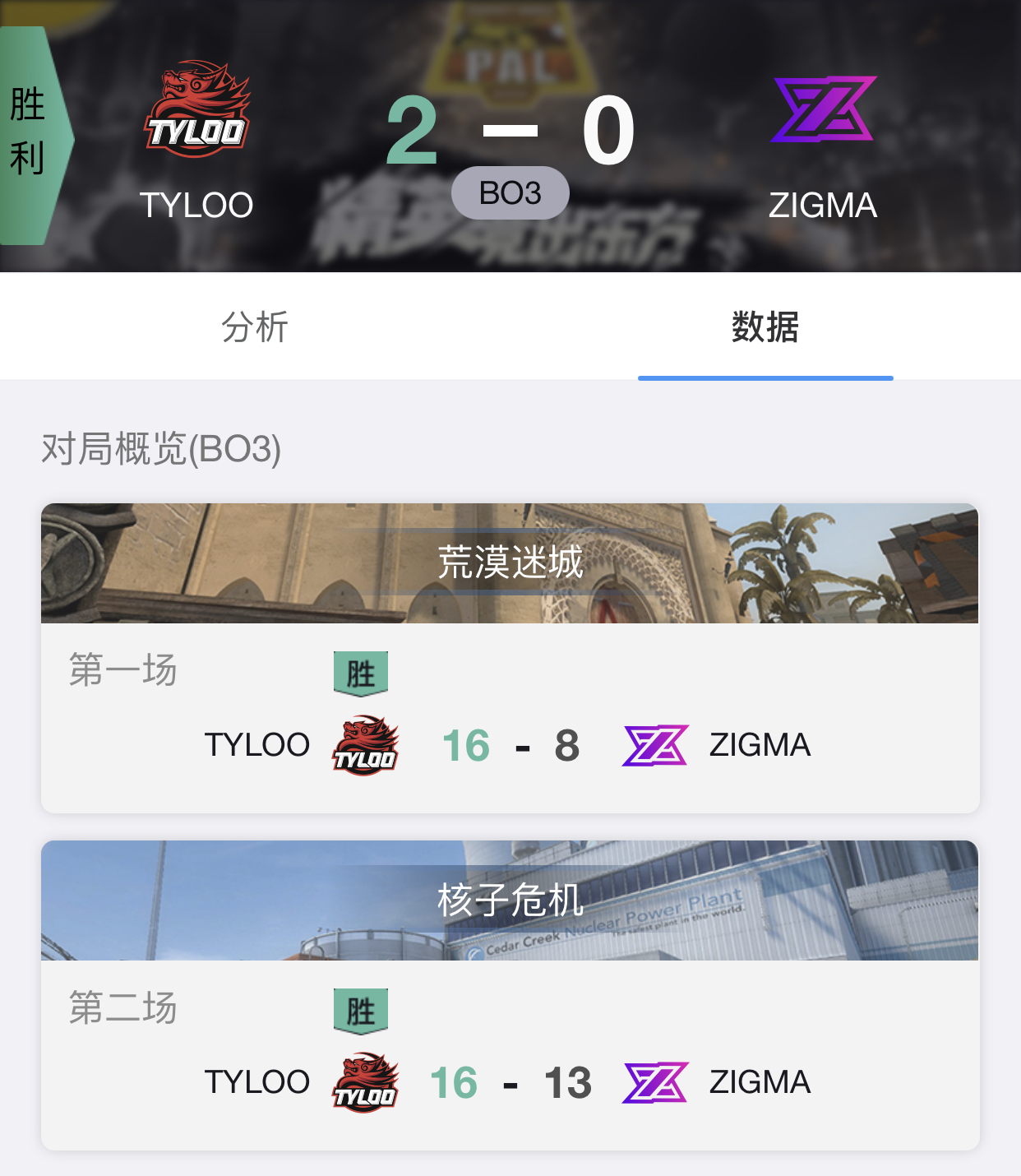The image size is (1021, 1176).
Task: Open the 荒漠迷城 map card
Action: (x=510, y=563)
